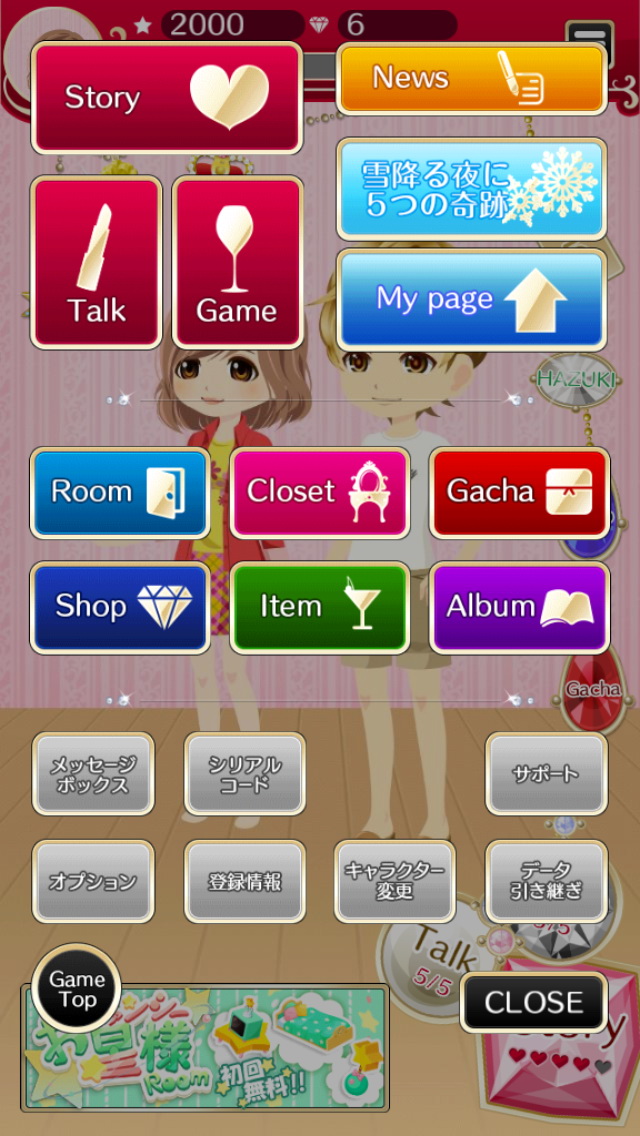Close the menu with CLOSE
This screenshot has width=640, height=1136.
534,1003
